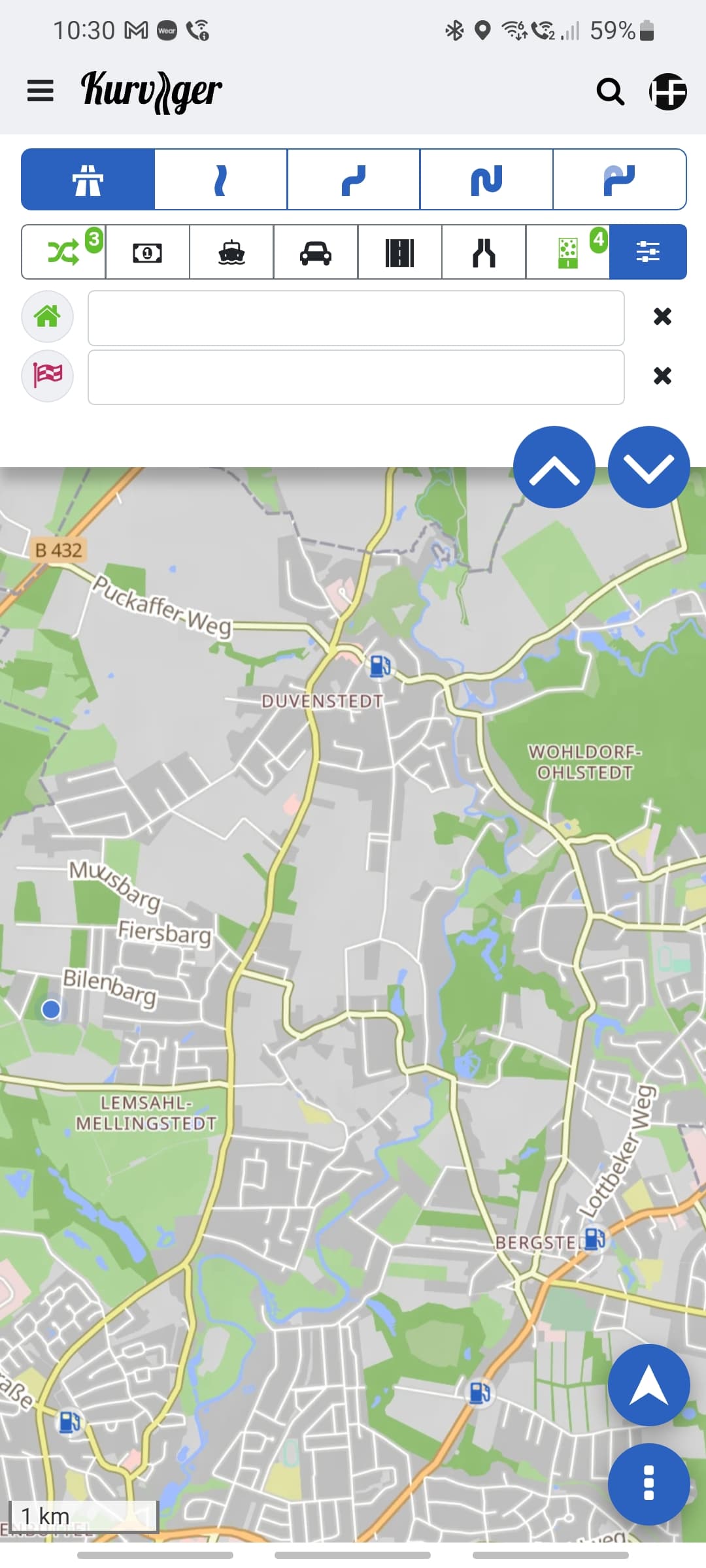This screenshot has width=706, height=1568.
Task: Center map on my location
Action: pyautogui.click(x=648, y=1385)
